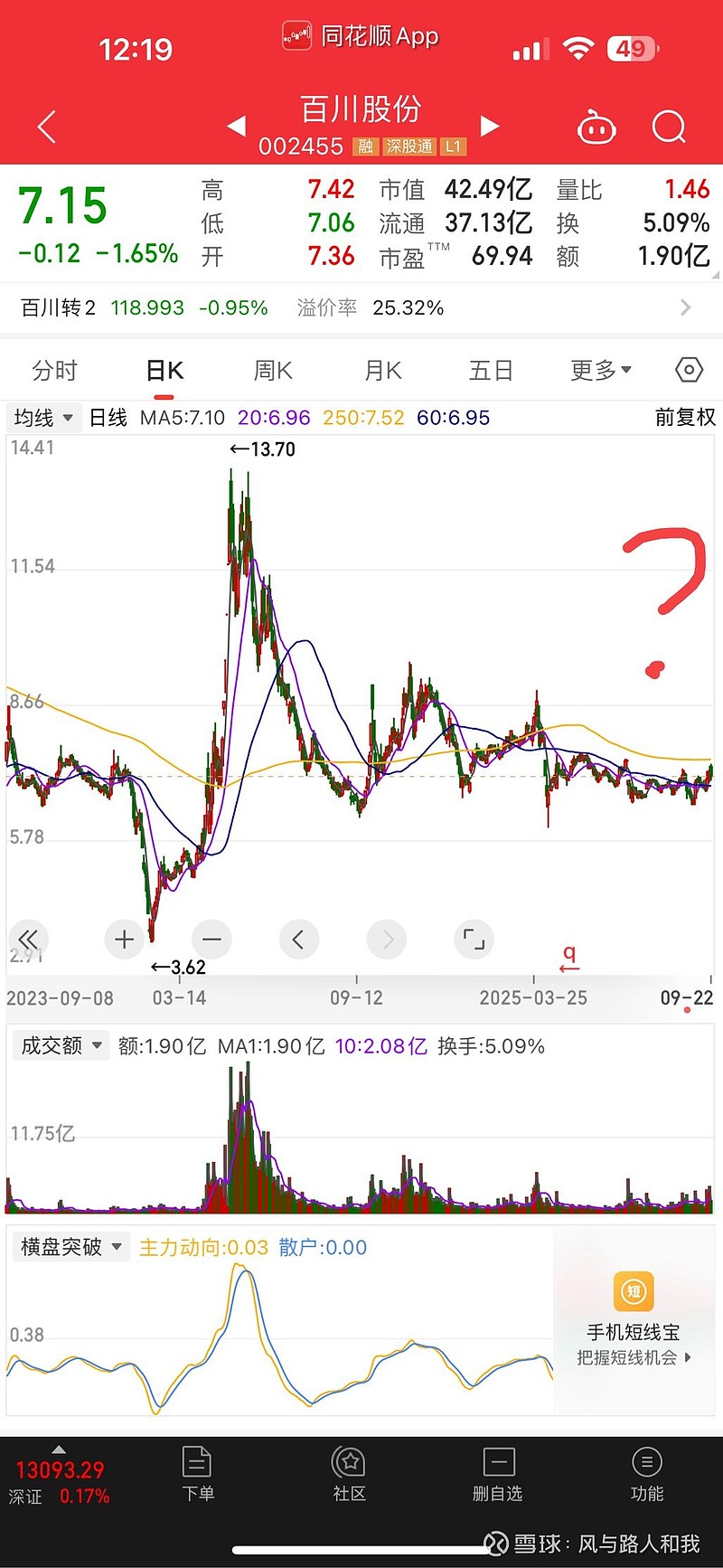The height and width of the screenshot is (1568, 723).
Task: Remove stock with 删自选
Action: tap(498, 1474)
